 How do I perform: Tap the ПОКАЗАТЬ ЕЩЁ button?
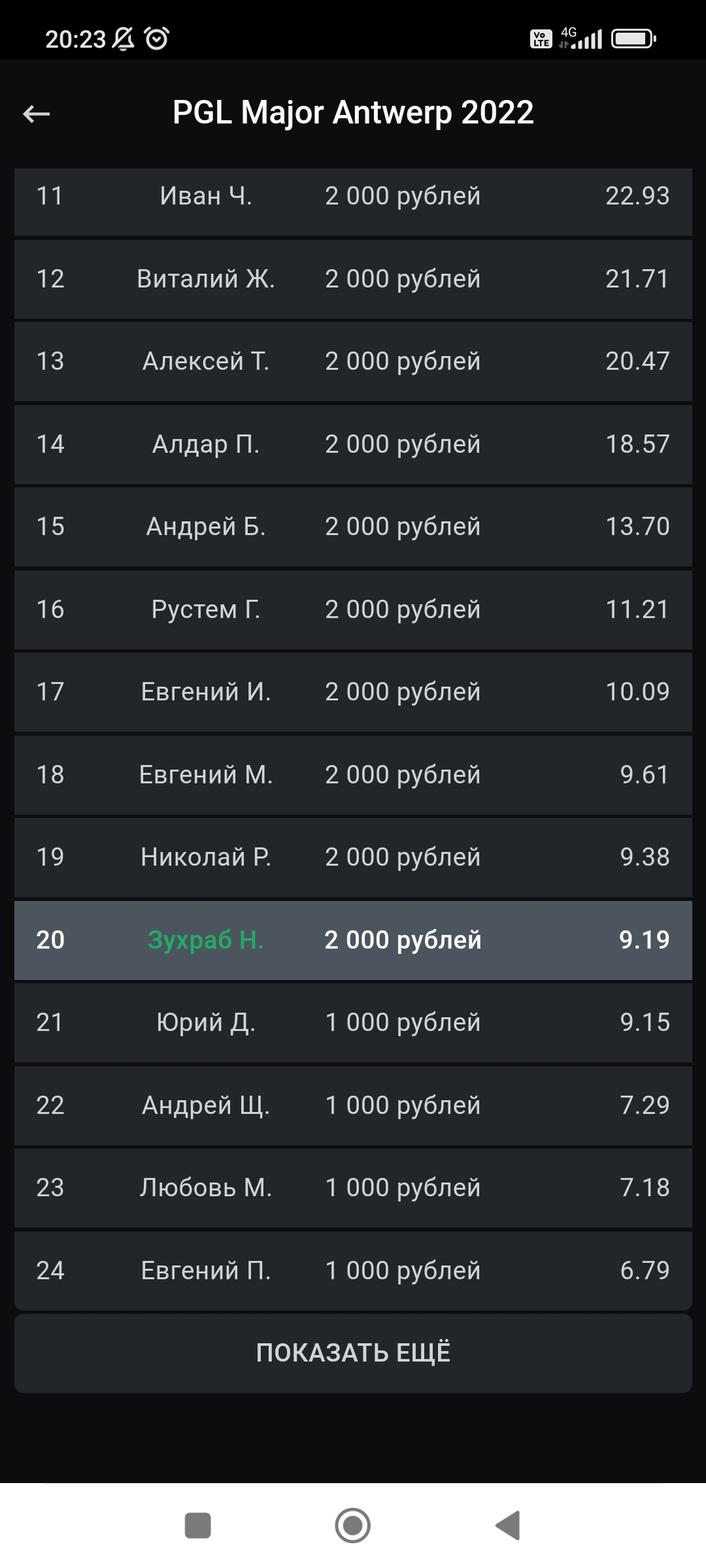point(353,1353)
